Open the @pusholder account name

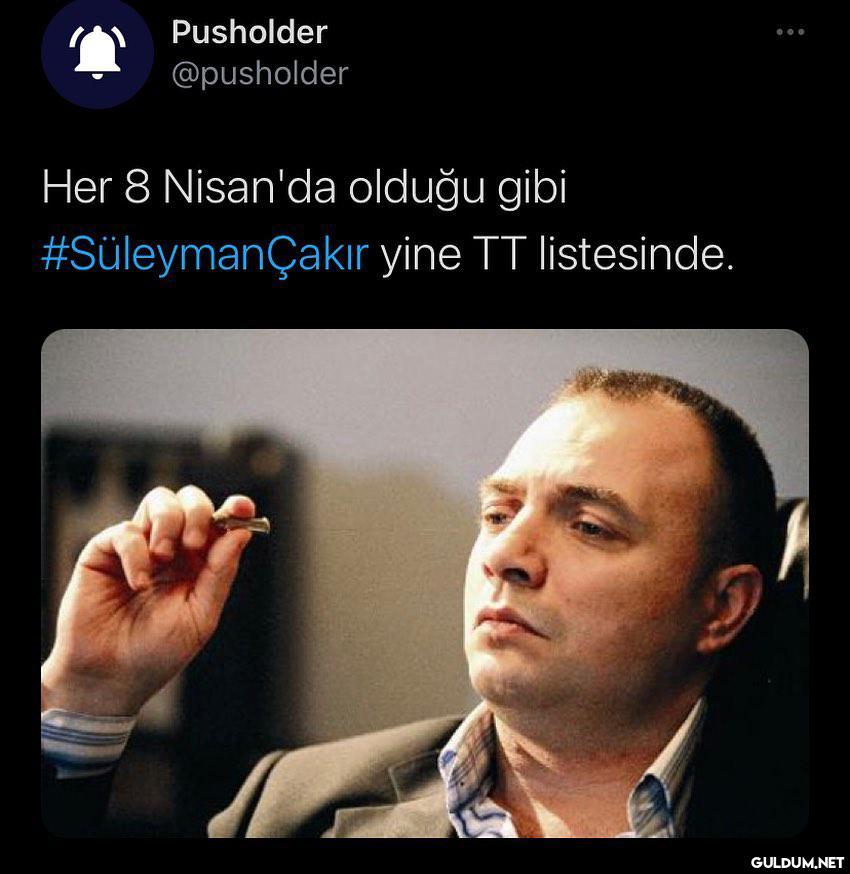click(260, 74)
